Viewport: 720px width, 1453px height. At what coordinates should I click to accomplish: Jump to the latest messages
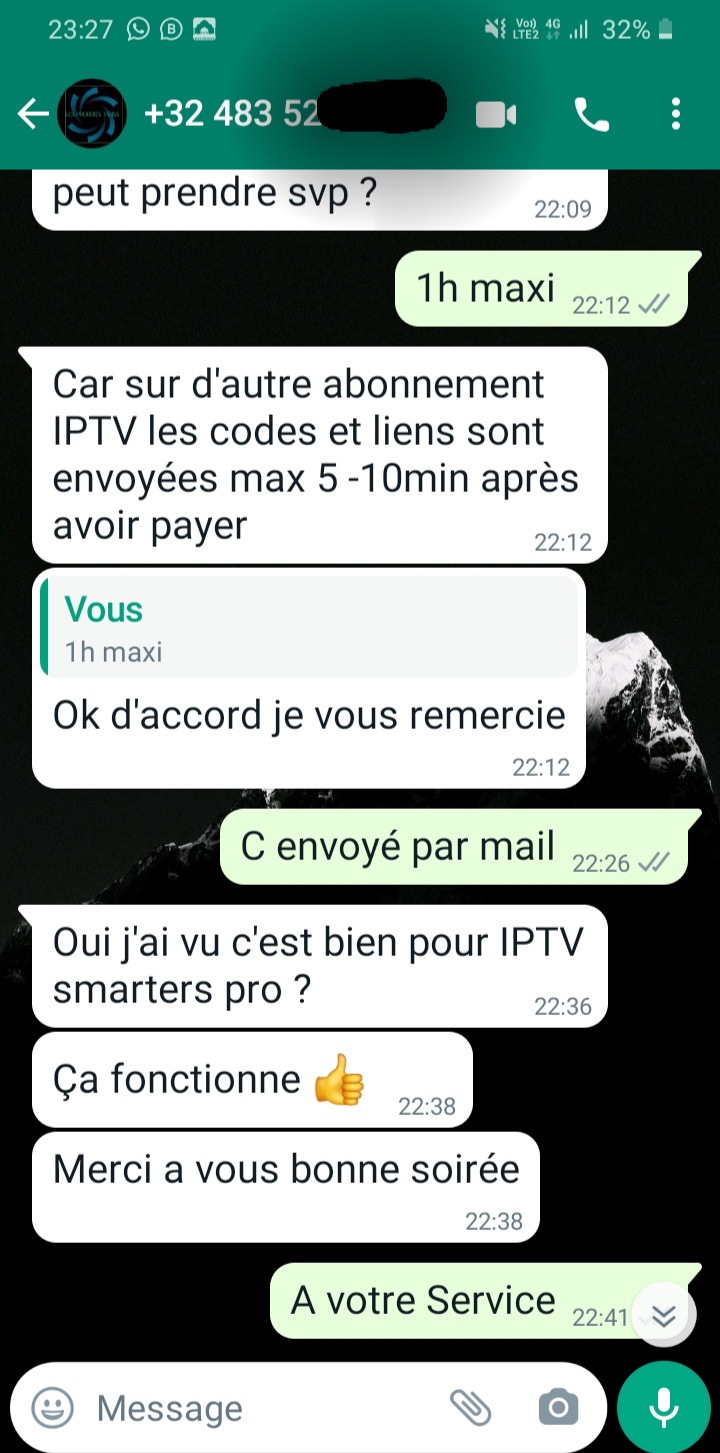[x=663, y=1316]
